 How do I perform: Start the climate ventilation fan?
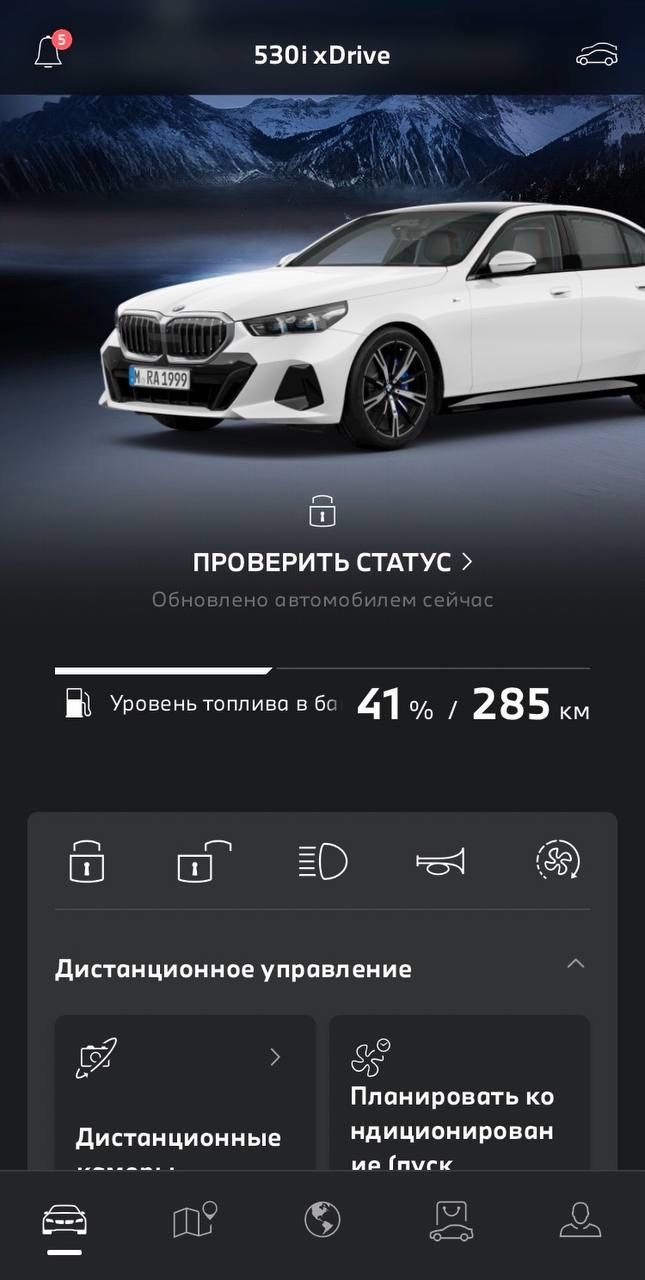point(558,860)
